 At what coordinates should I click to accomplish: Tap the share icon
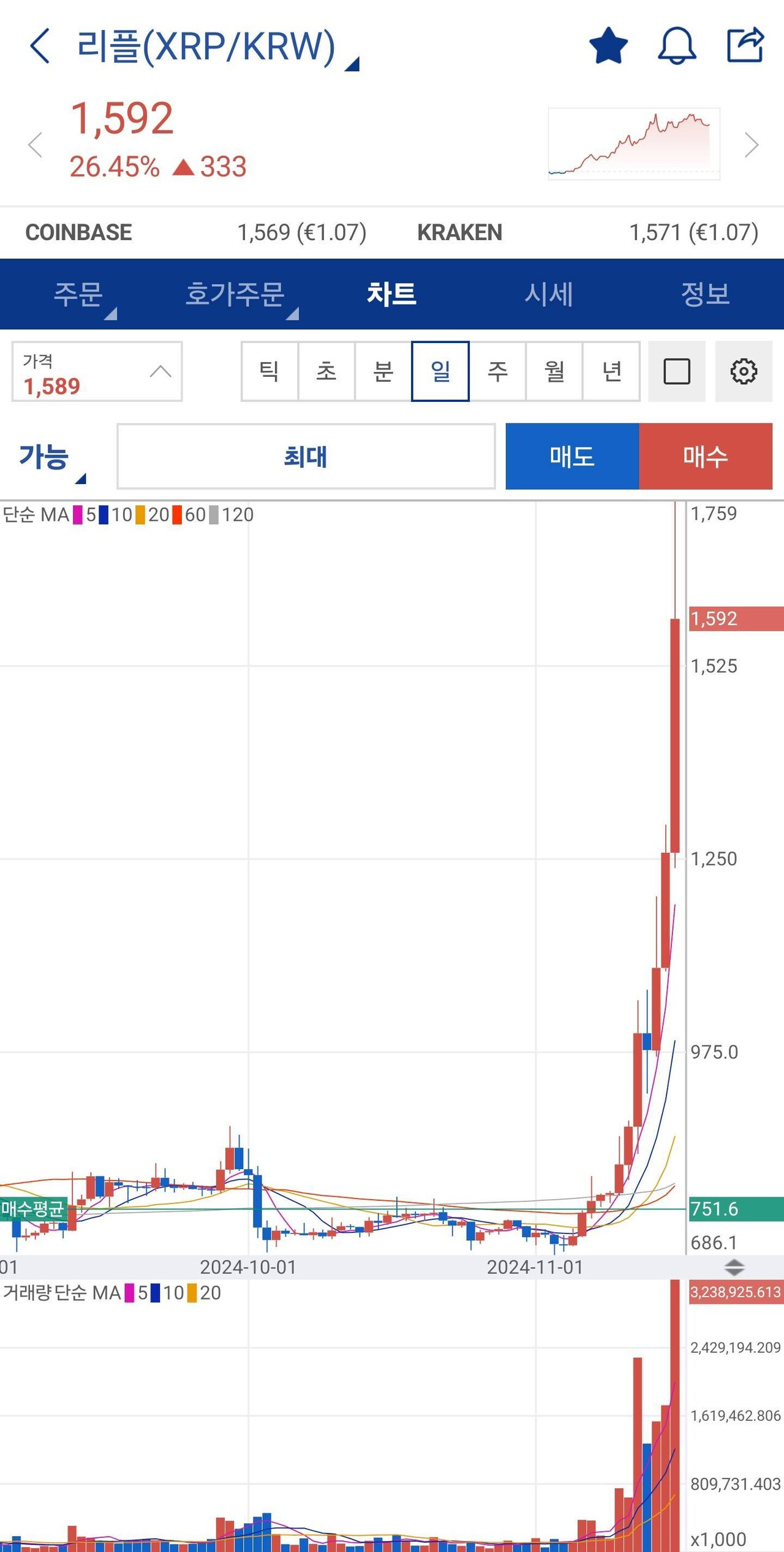coord(745,45)
